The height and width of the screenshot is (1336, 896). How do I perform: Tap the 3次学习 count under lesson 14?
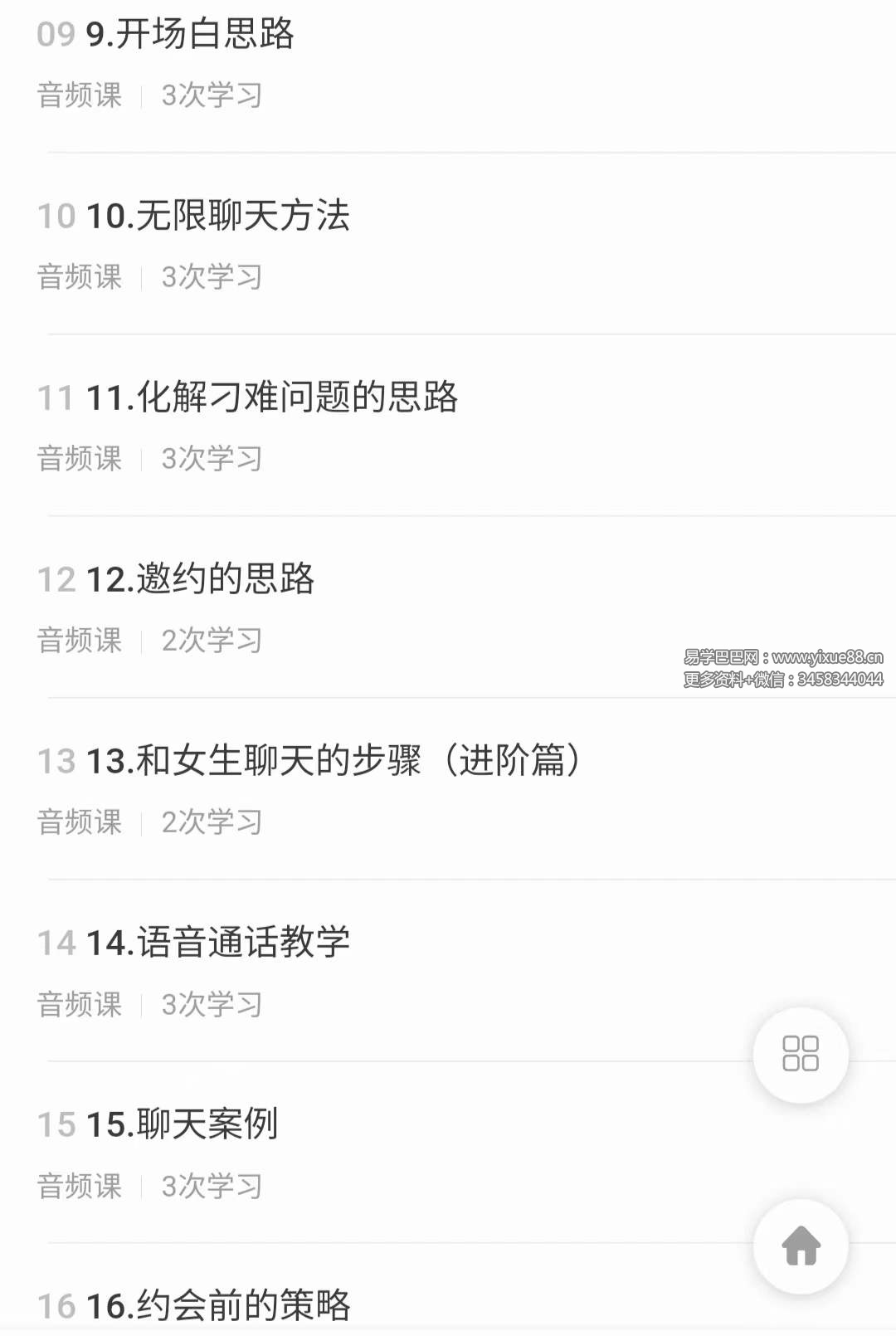[211, 1005]
